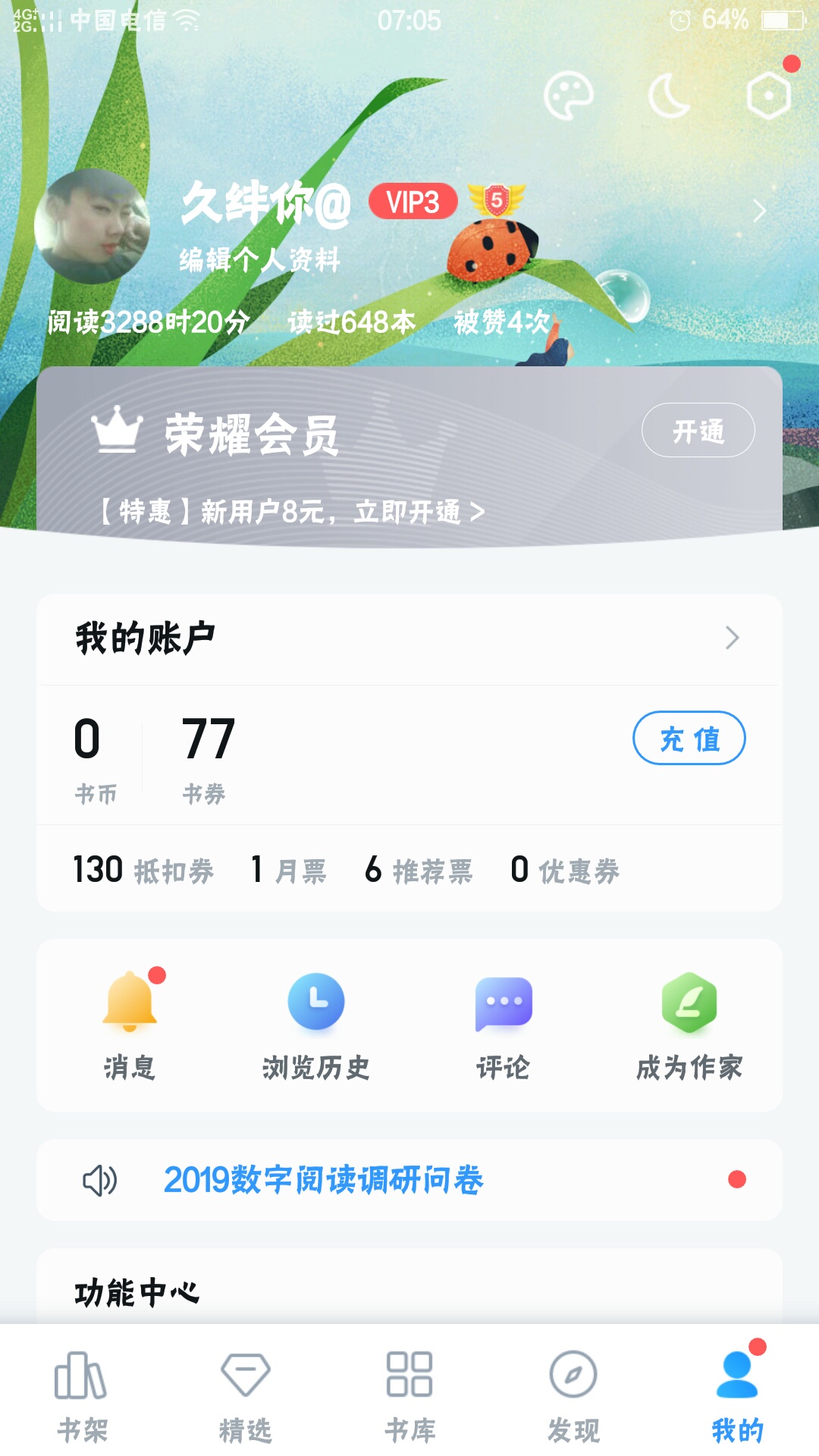The width and height of the screenshot is (819, 1456).
Task: Switch to the 精选 tab
Action: (x=245, y=1395)
